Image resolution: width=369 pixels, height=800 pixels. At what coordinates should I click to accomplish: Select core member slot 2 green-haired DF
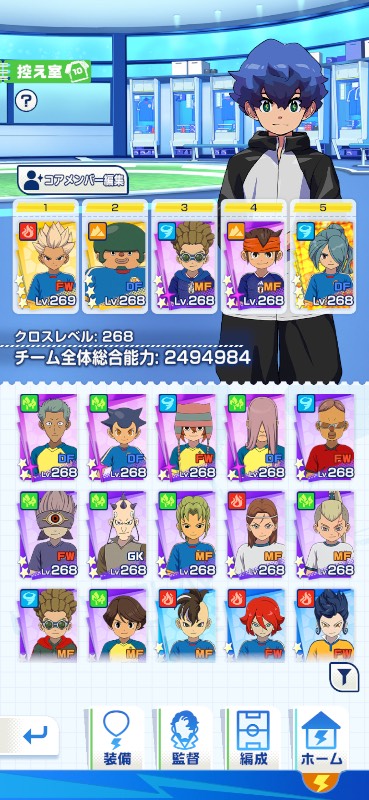tap(115, 256)
